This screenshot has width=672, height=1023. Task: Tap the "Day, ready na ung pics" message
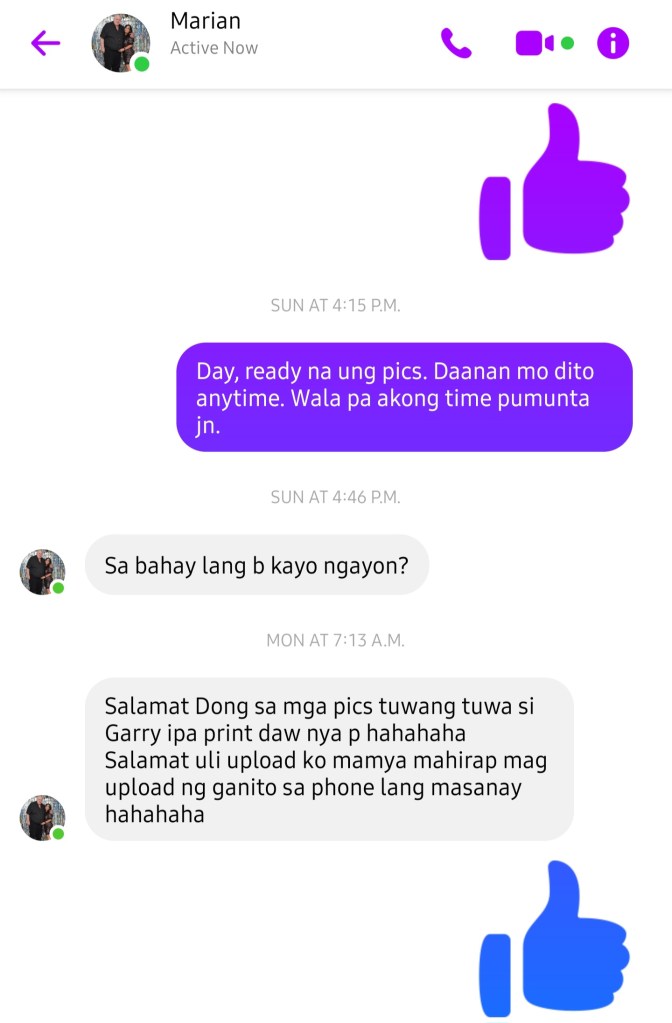pos(404,398)
